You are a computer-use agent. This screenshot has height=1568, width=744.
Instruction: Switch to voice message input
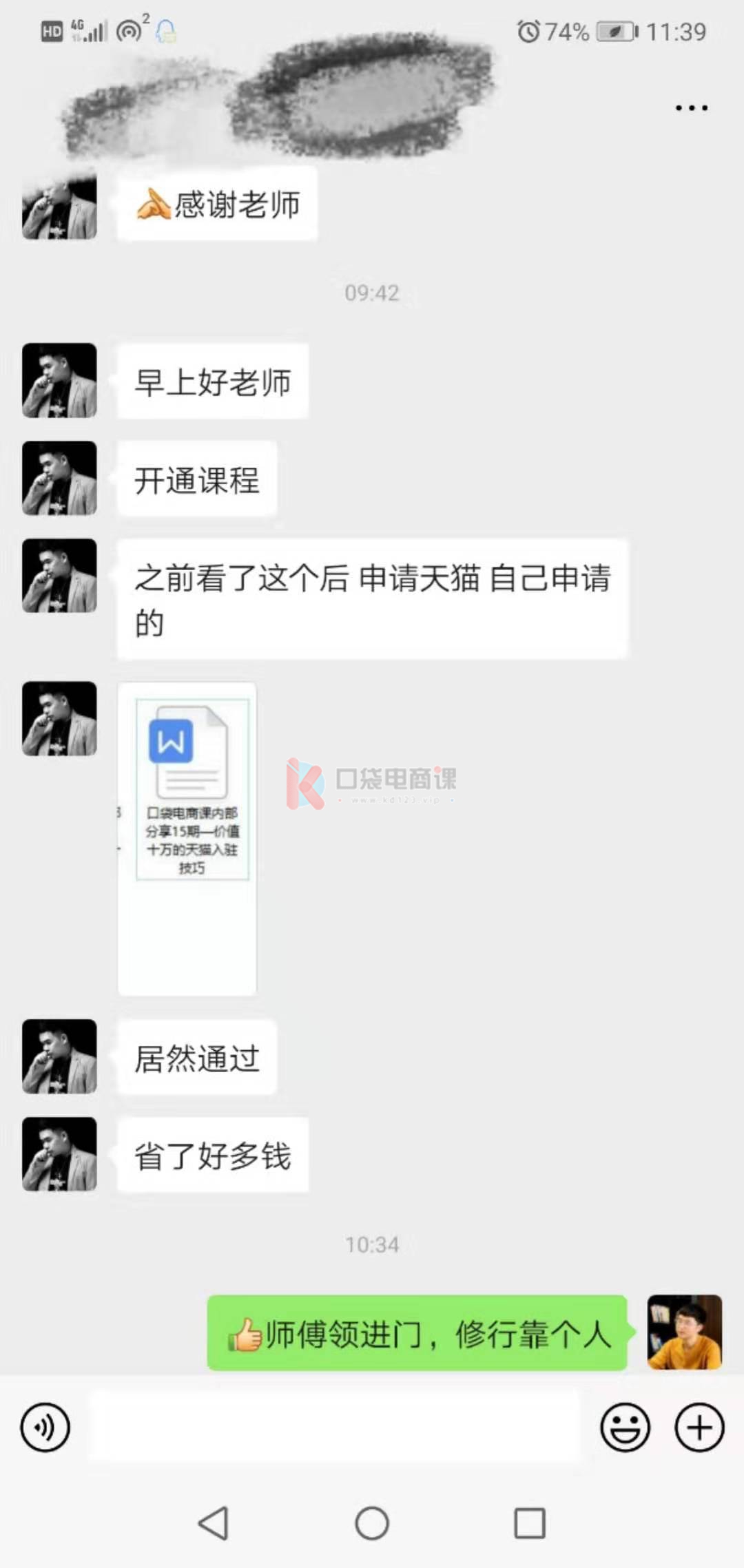45,1427
